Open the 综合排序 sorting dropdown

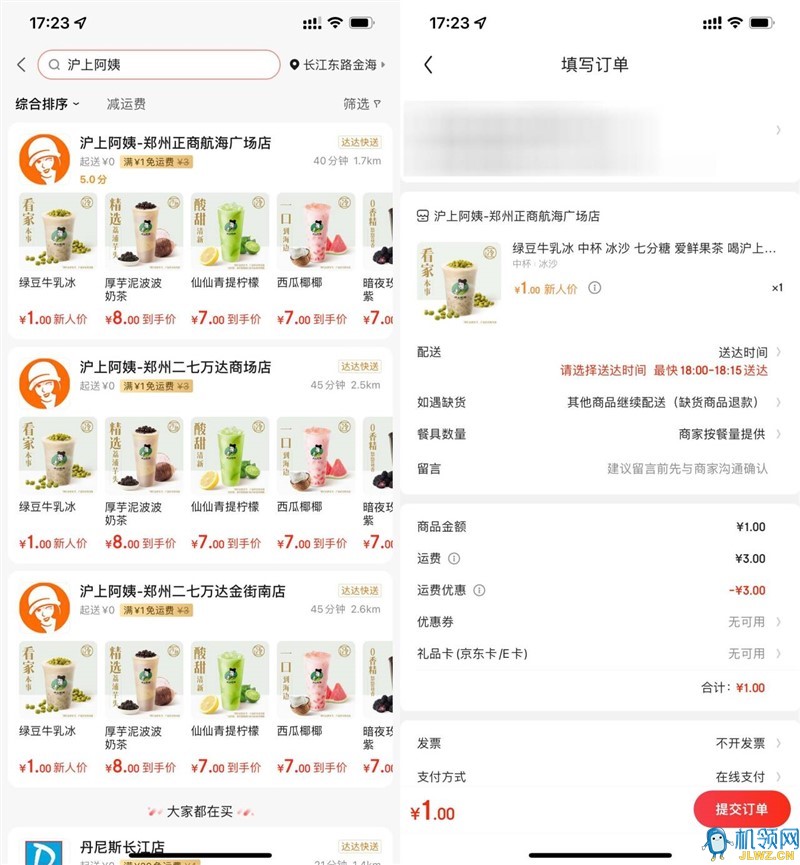(x=47, y=104)
